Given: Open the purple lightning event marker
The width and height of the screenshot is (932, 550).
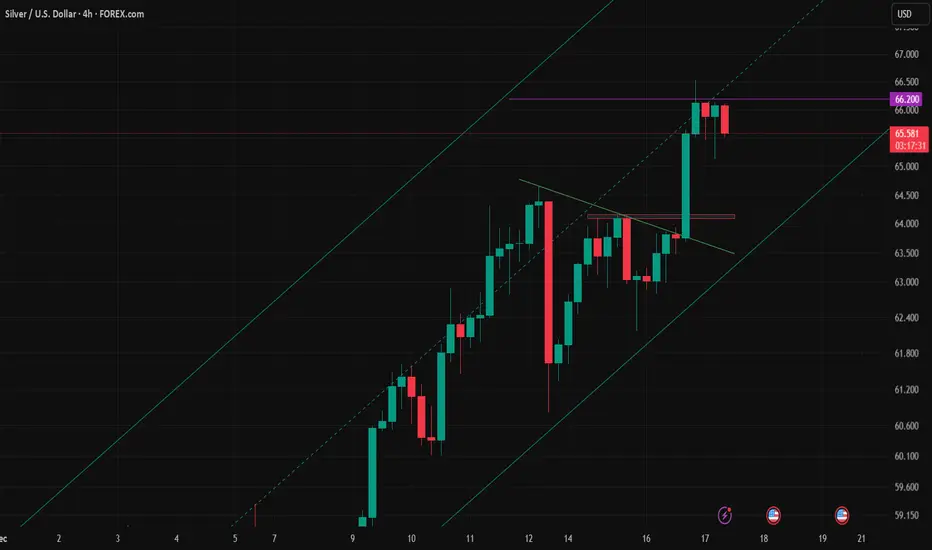Looking at the screenshot, I should [725, 515].
